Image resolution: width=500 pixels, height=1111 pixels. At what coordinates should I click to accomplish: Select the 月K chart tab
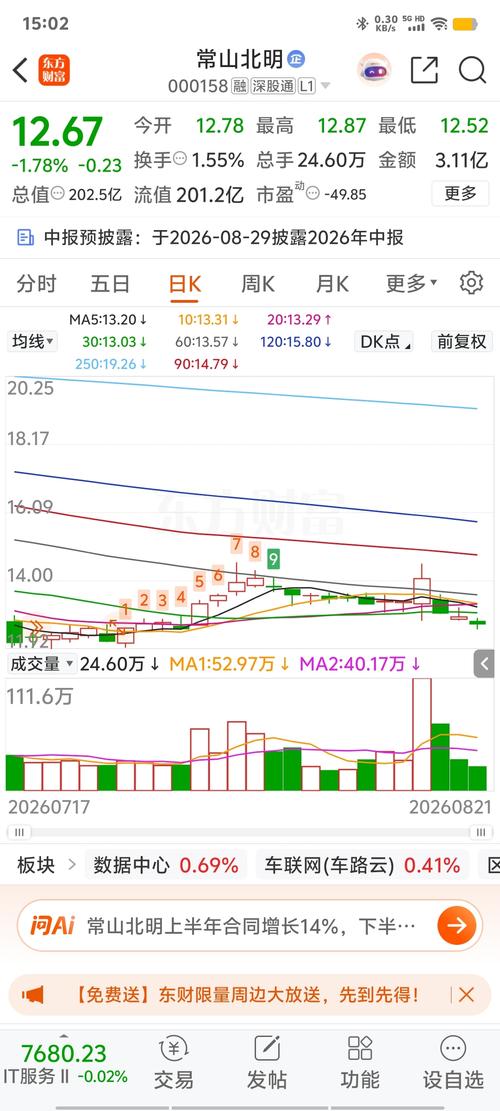click(331, 284)
